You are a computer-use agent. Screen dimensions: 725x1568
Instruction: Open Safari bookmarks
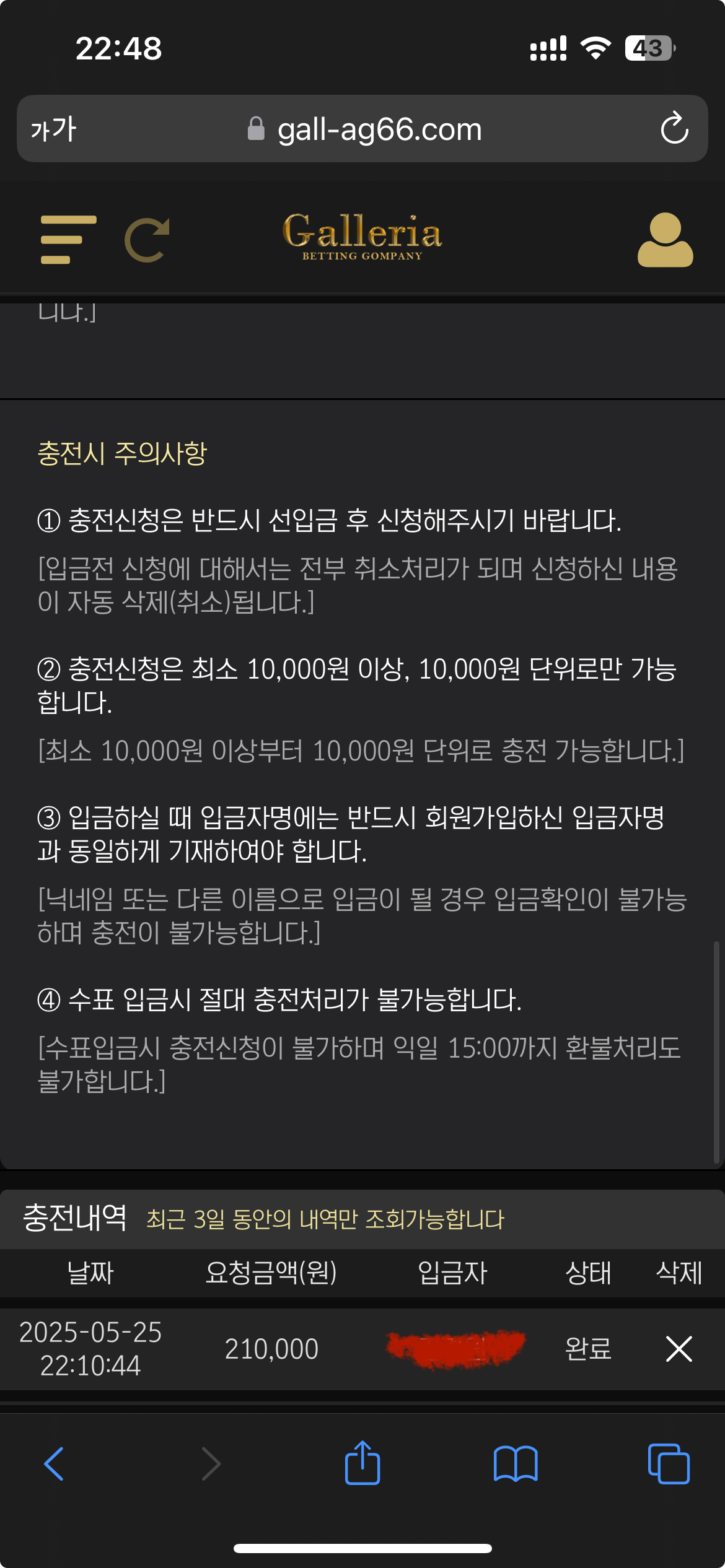pos(516,1464)
